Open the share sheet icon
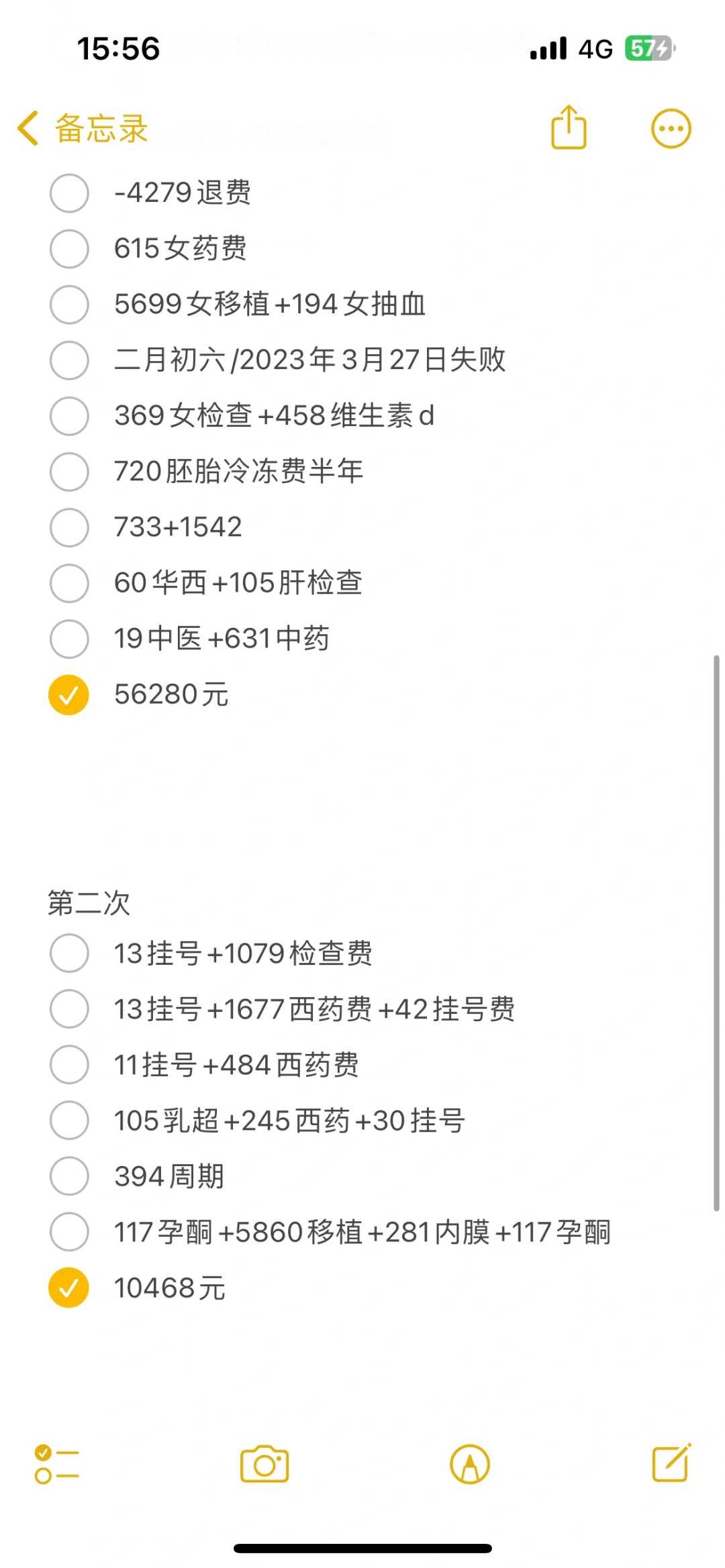The width and height of the screenshot is (725, 1568). click(568, 127)
